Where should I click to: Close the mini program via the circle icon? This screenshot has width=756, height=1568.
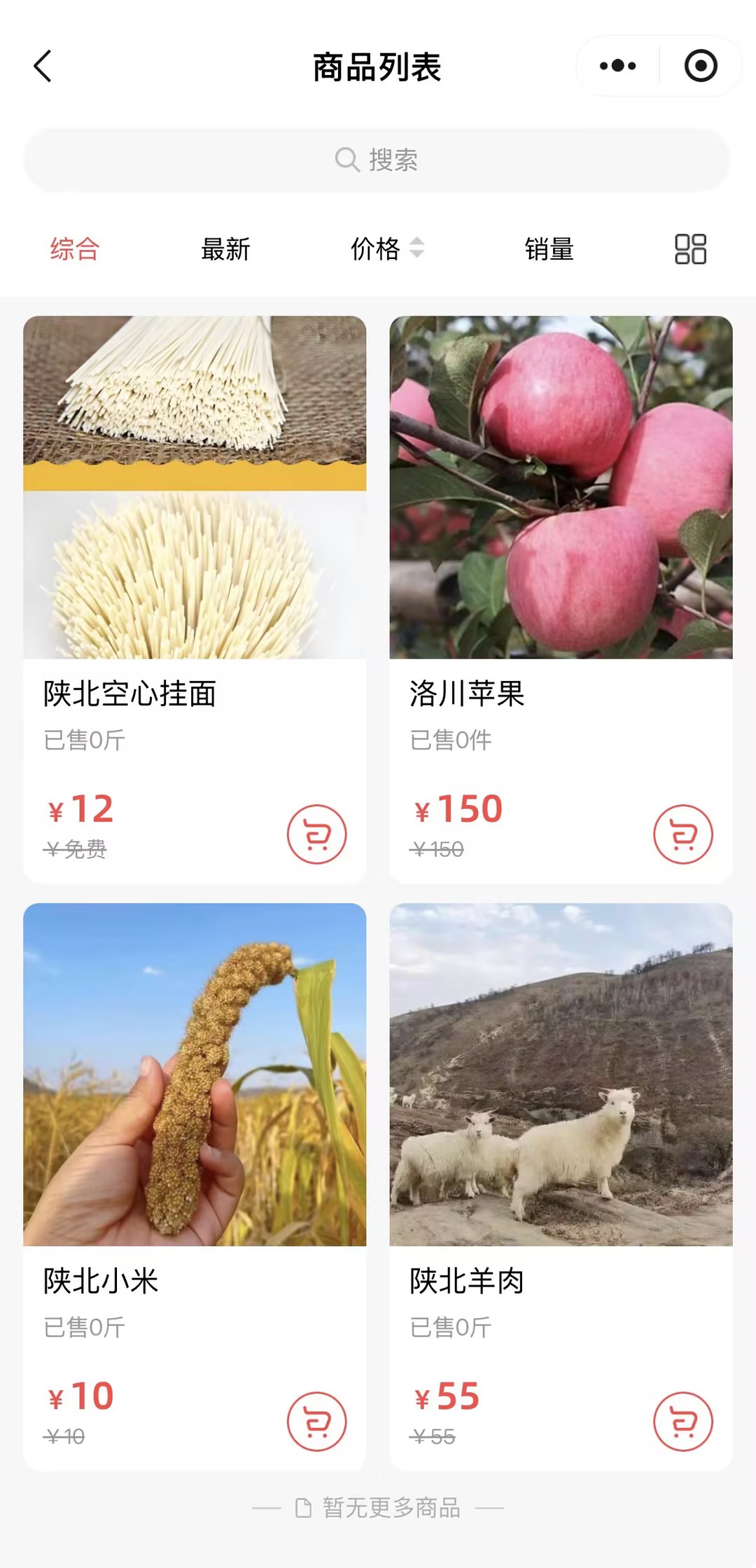click(x=700, y=66)
